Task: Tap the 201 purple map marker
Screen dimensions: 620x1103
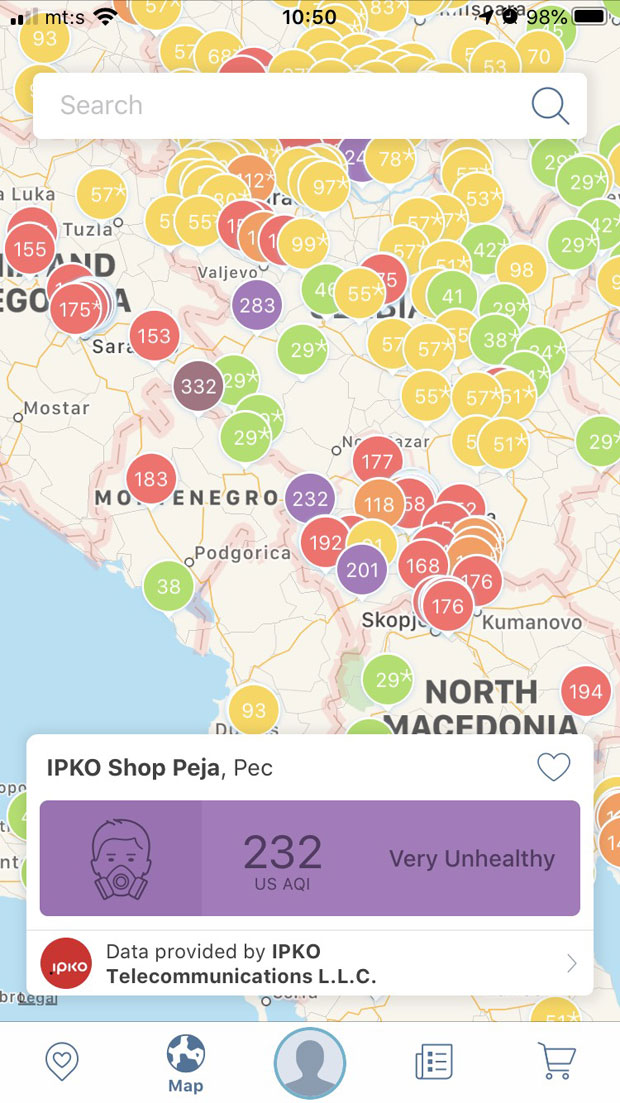Action: (x=362, y=569)
